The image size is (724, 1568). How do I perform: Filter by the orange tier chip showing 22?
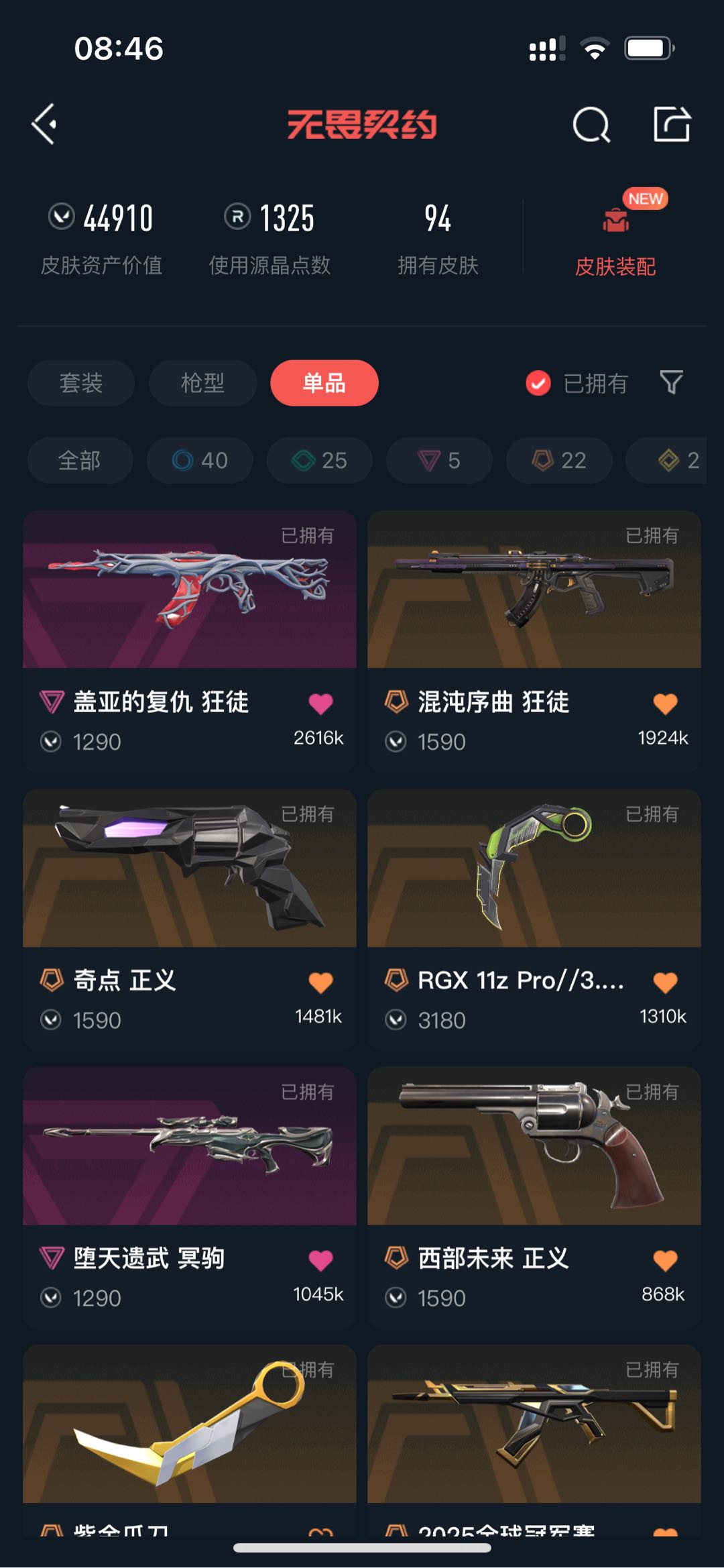coord(559,461)
